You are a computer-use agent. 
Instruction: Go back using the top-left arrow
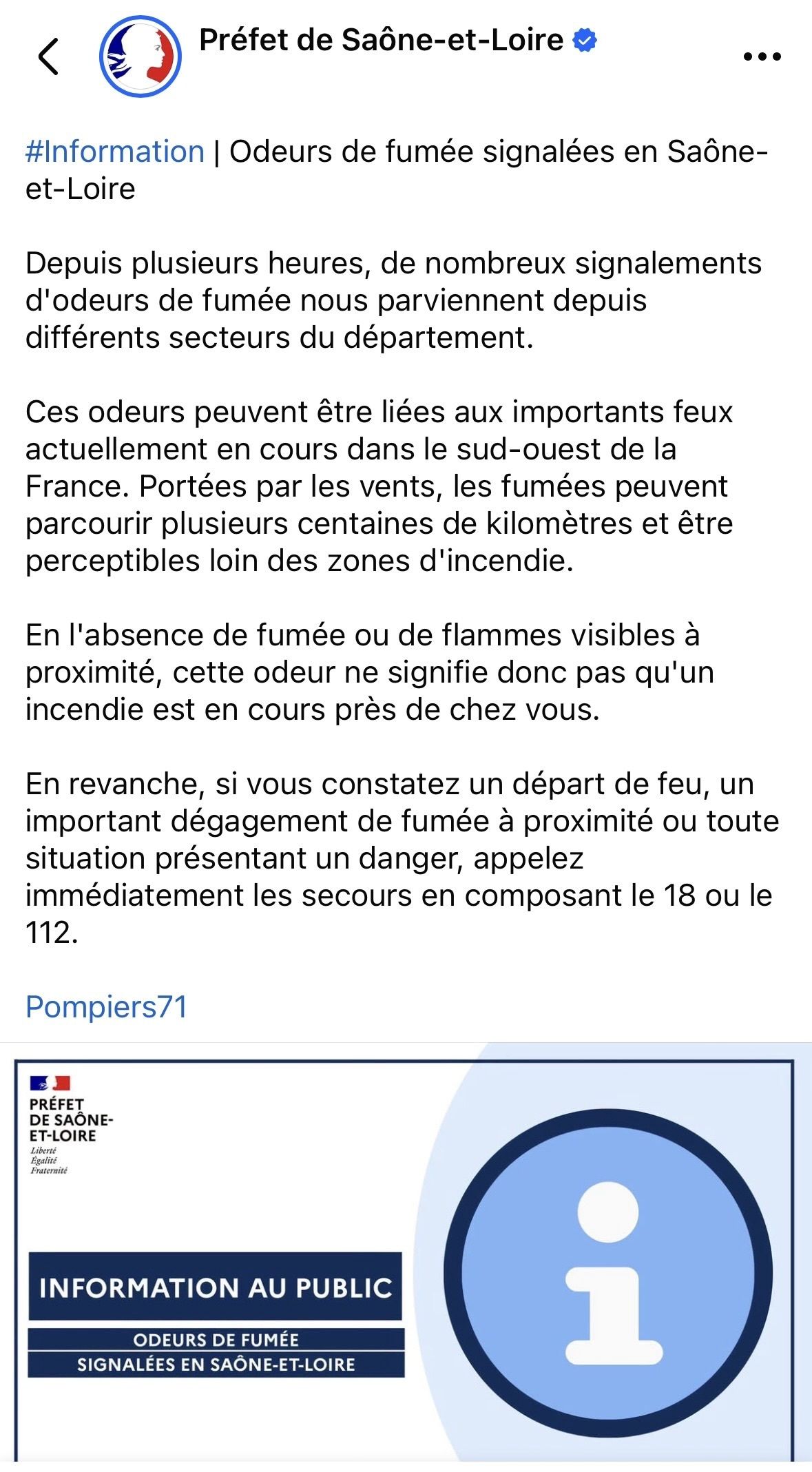[48, 56]
